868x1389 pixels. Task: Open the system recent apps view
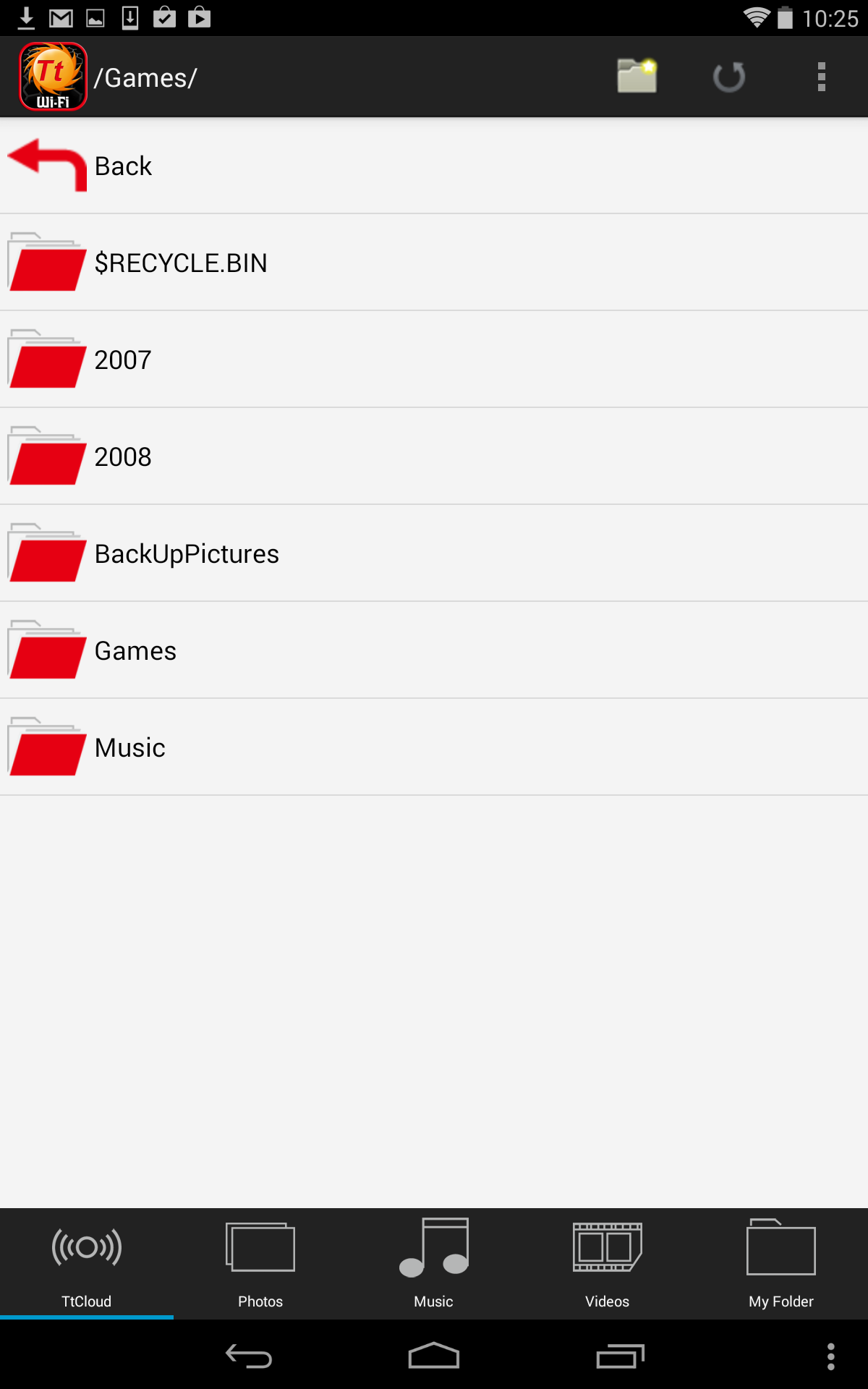(620, 1356)
